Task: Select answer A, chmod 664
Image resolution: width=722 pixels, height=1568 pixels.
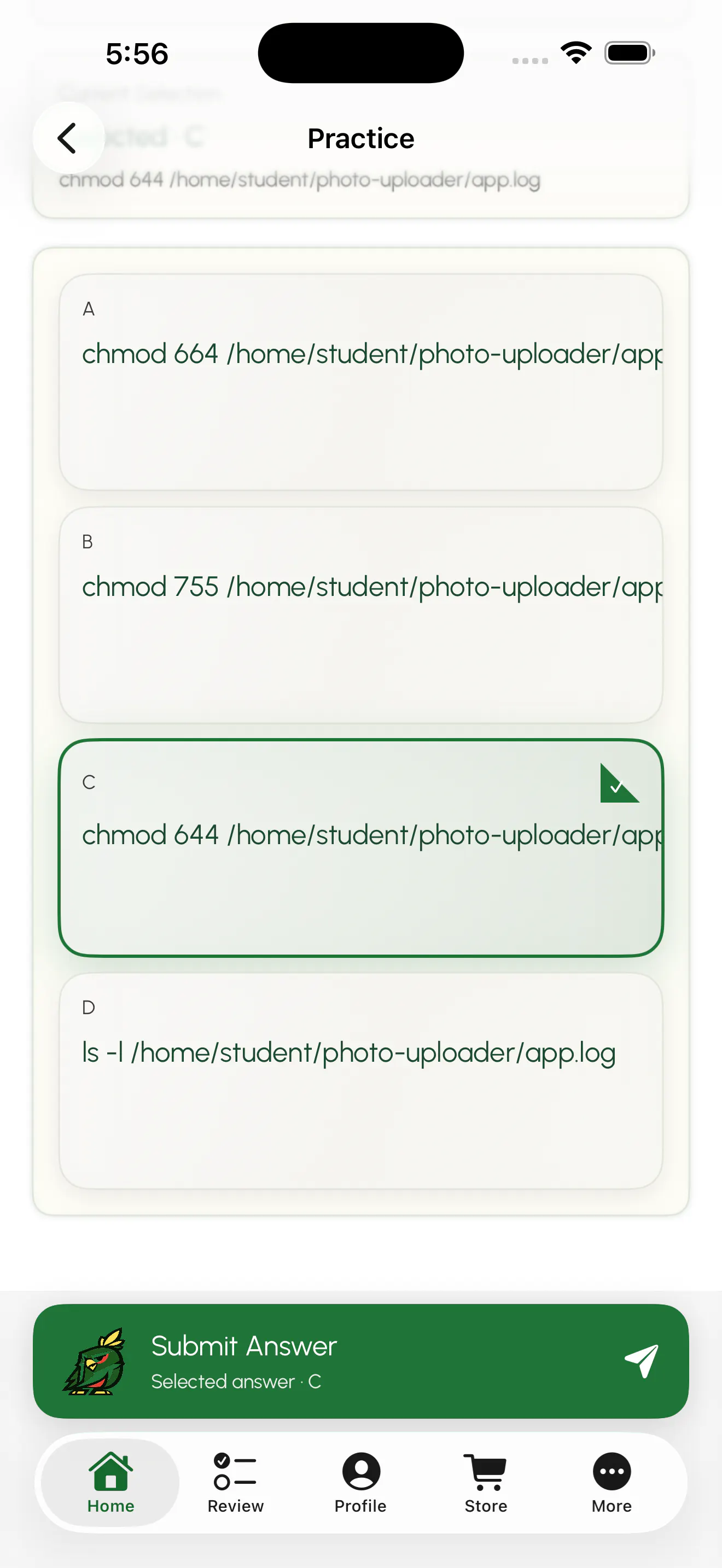Action: [360, 382]
